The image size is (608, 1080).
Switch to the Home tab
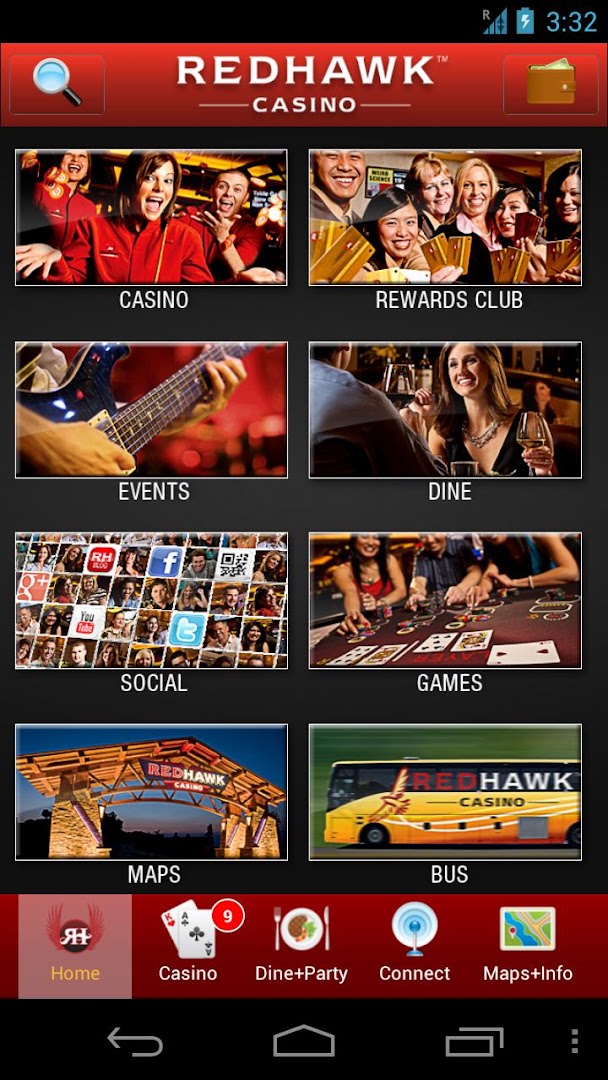[x=75, y=945]
